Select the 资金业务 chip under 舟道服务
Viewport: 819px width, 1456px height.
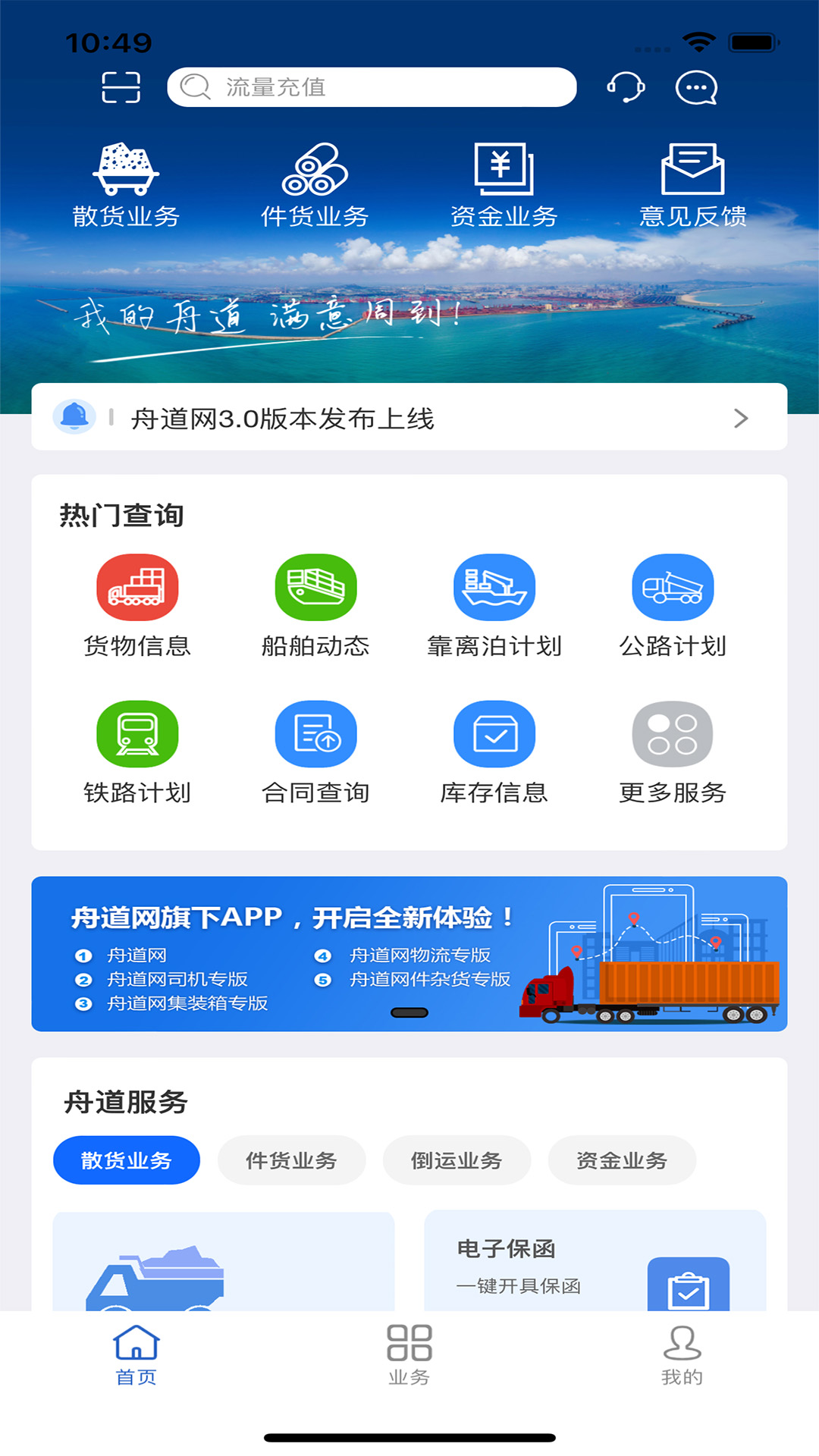pyautogui.click(x=622, y=1160)
